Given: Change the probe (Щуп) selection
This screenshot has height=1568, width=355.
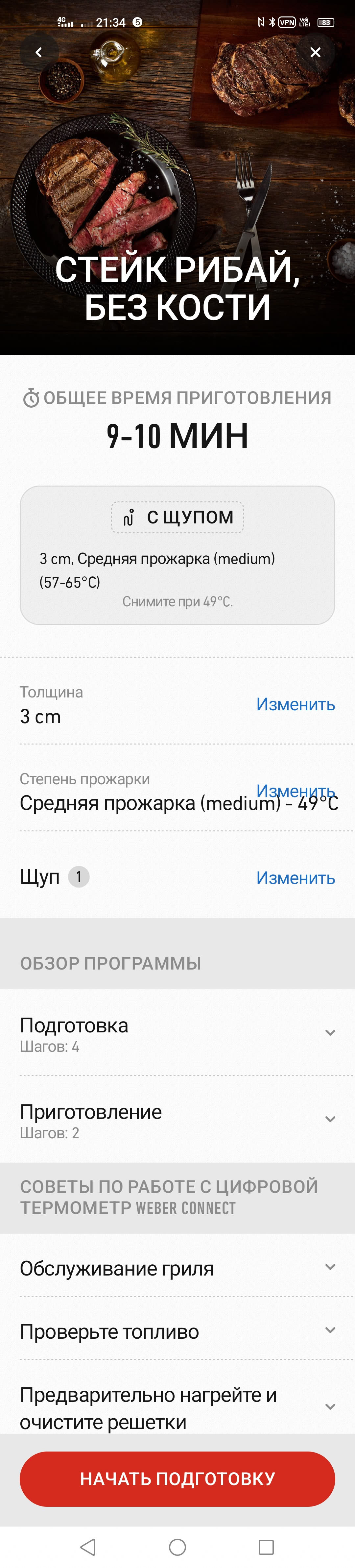Looking at the screenshot, I should [x=296, y=878].
